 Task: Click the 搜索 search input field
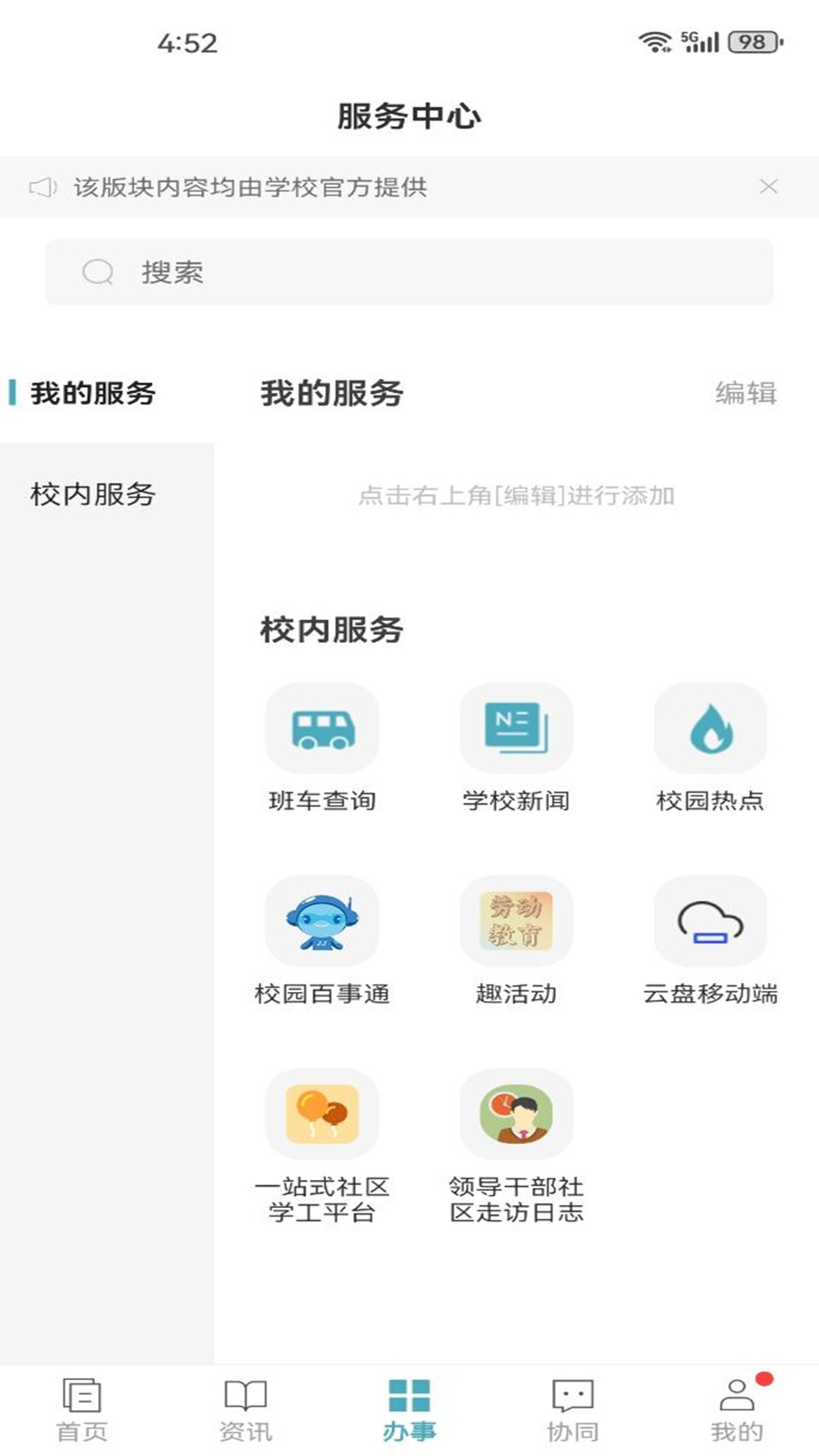pyautogui.click(x=409, y=271)
